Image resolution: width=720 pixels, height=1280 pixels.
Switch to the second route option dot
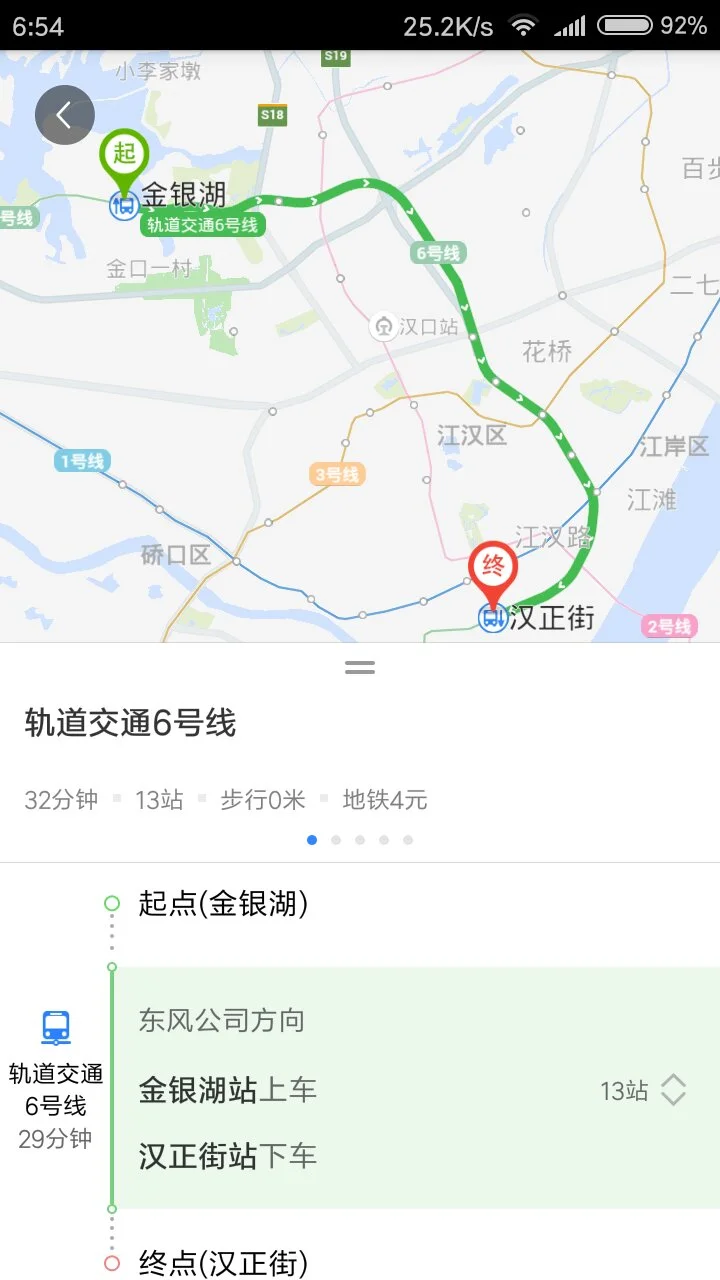336,841
